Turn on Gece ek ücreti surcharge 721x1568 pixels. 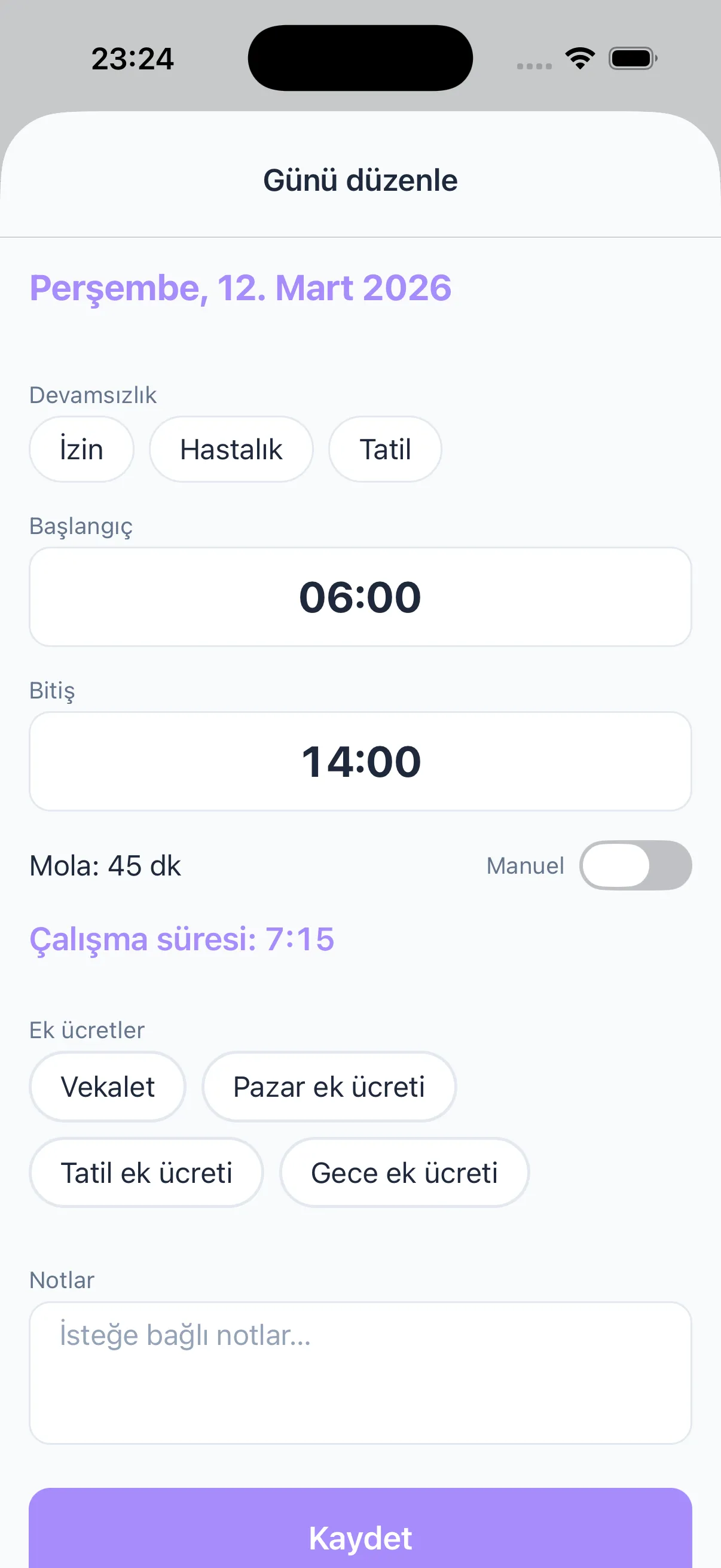[404, 1172]
